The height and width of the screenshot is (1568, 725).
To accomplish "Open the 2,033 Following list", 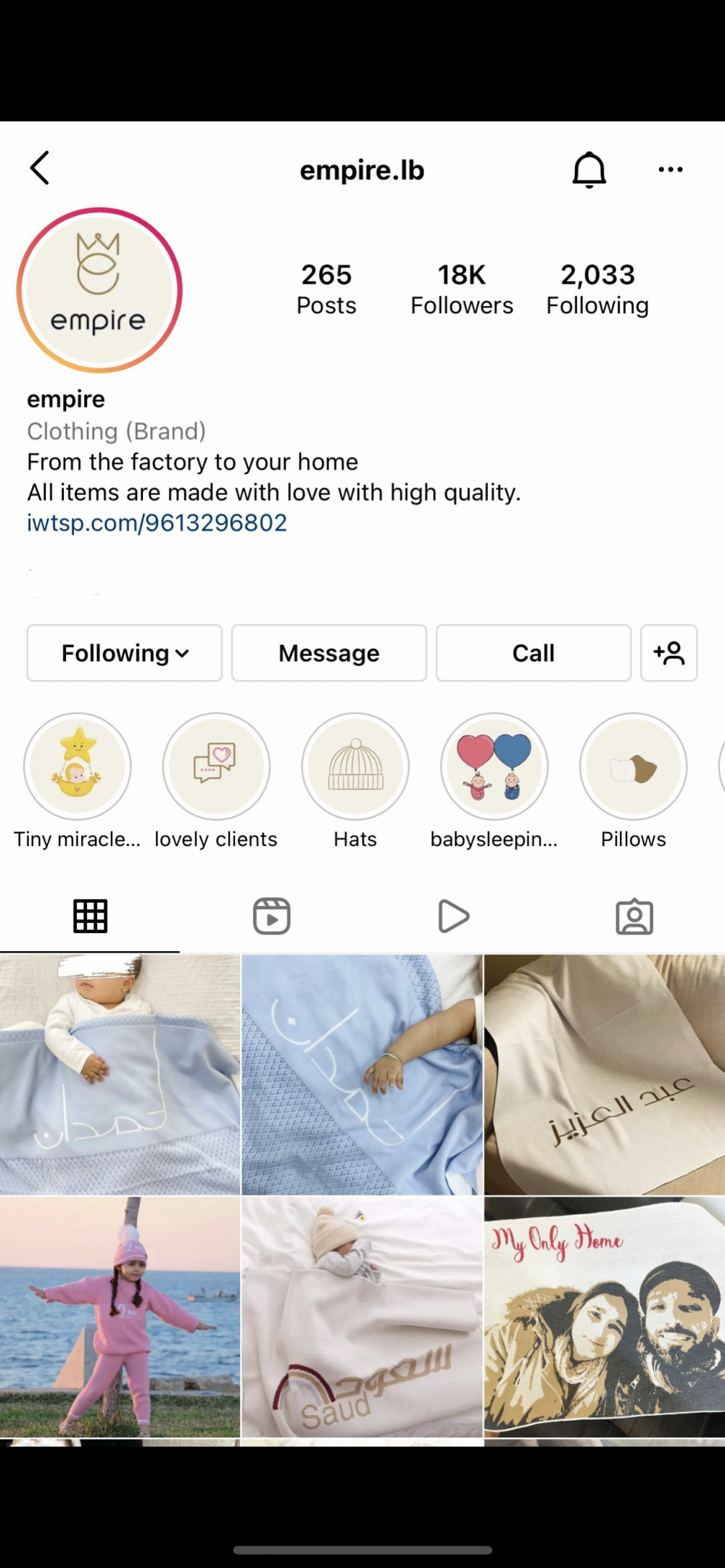I will [x=597, y=289].
